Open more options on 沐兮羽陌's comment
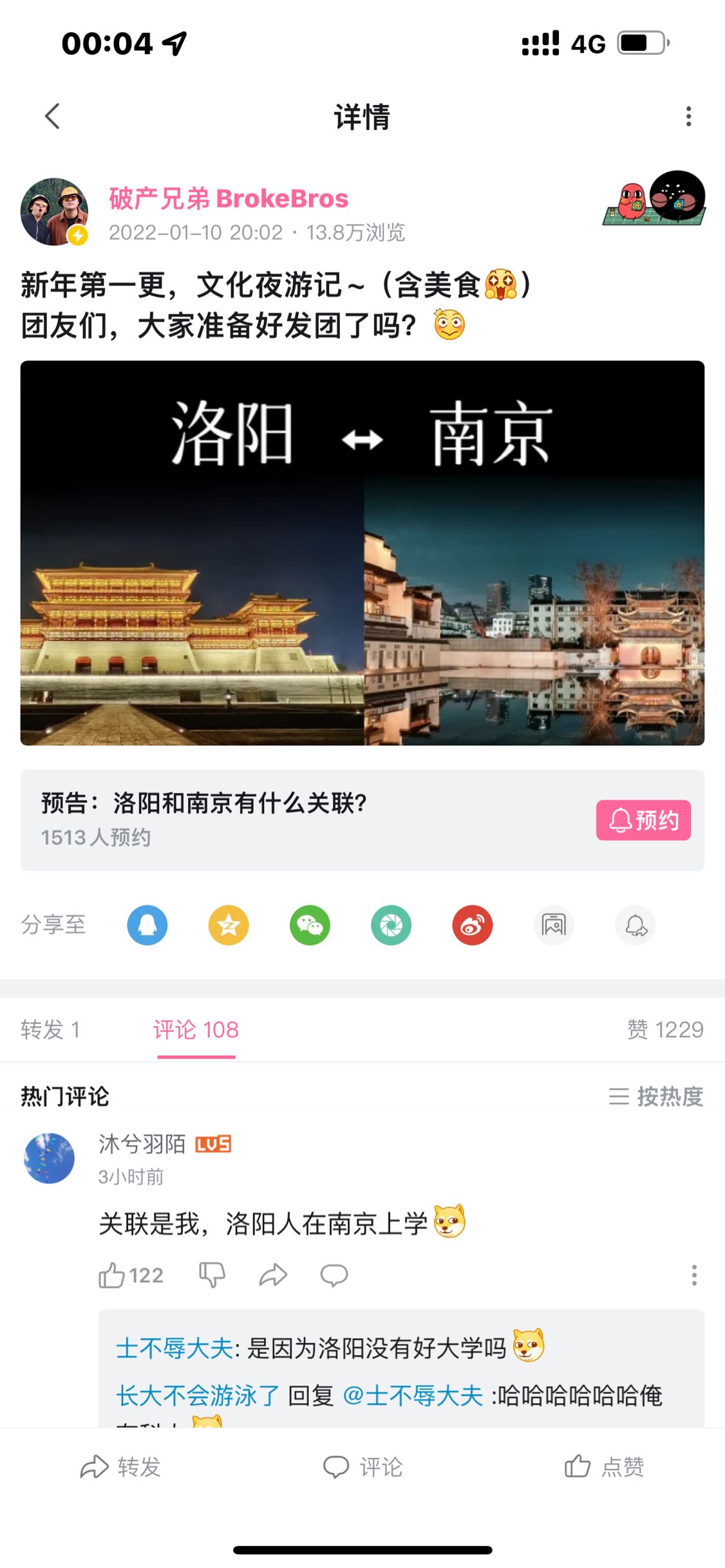Viewport: 725px width, 1568px height. click(x=693, y=1275)
